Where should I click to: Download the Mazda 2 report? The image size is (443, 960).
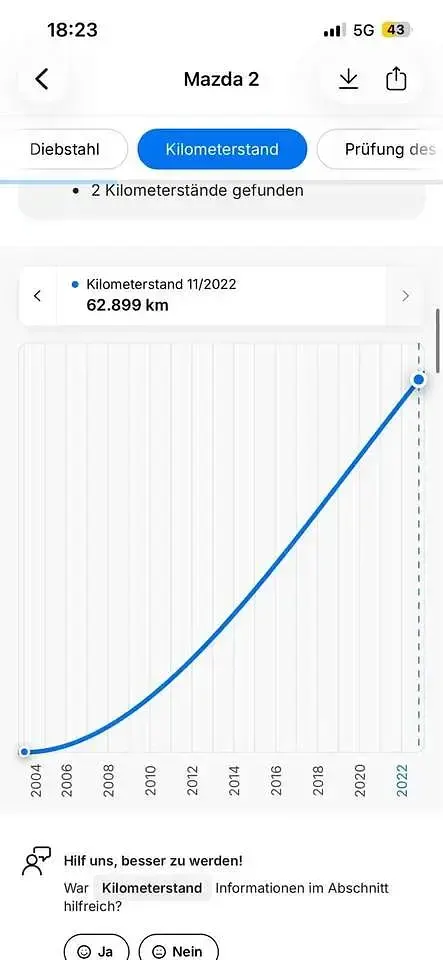click(x=349, y=79)
